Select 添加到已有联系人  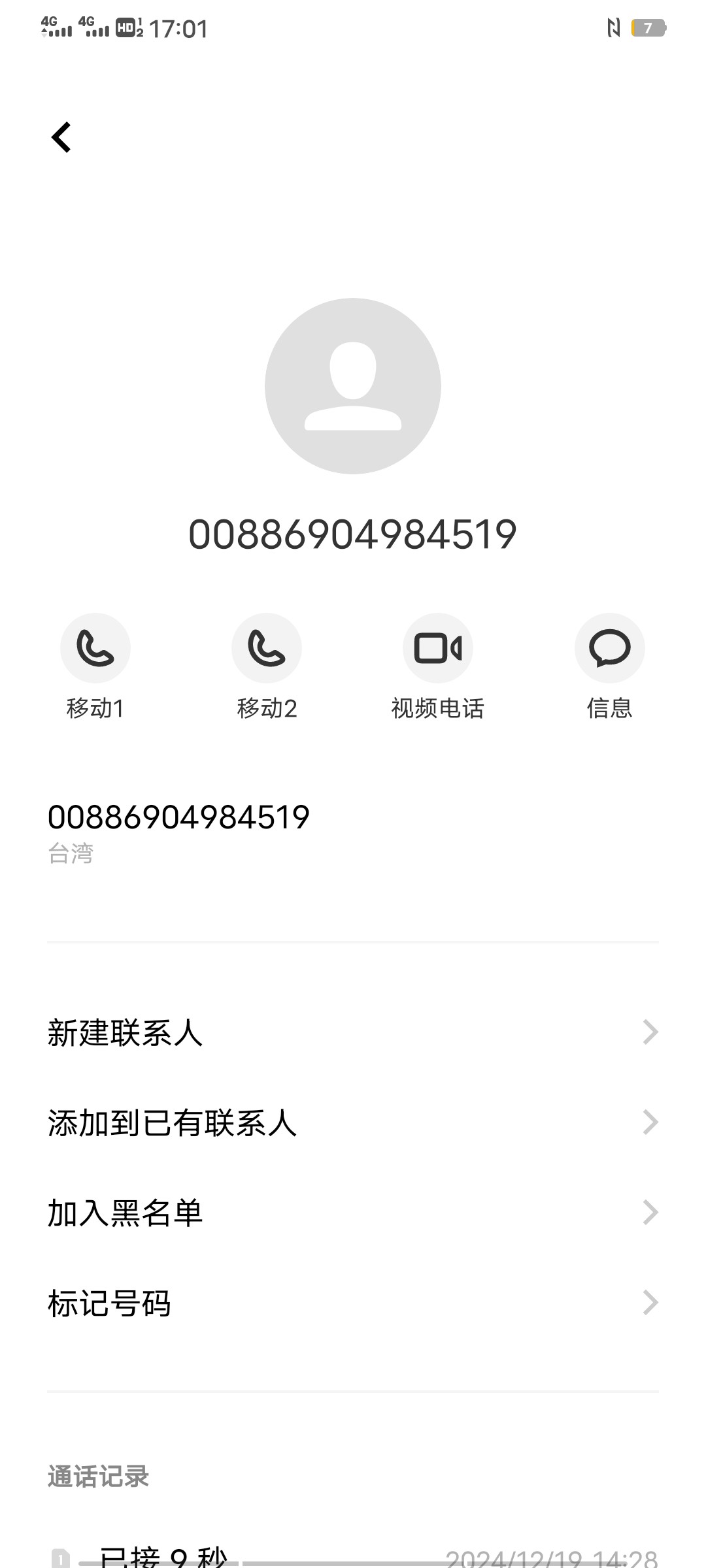click(353, 1123)
